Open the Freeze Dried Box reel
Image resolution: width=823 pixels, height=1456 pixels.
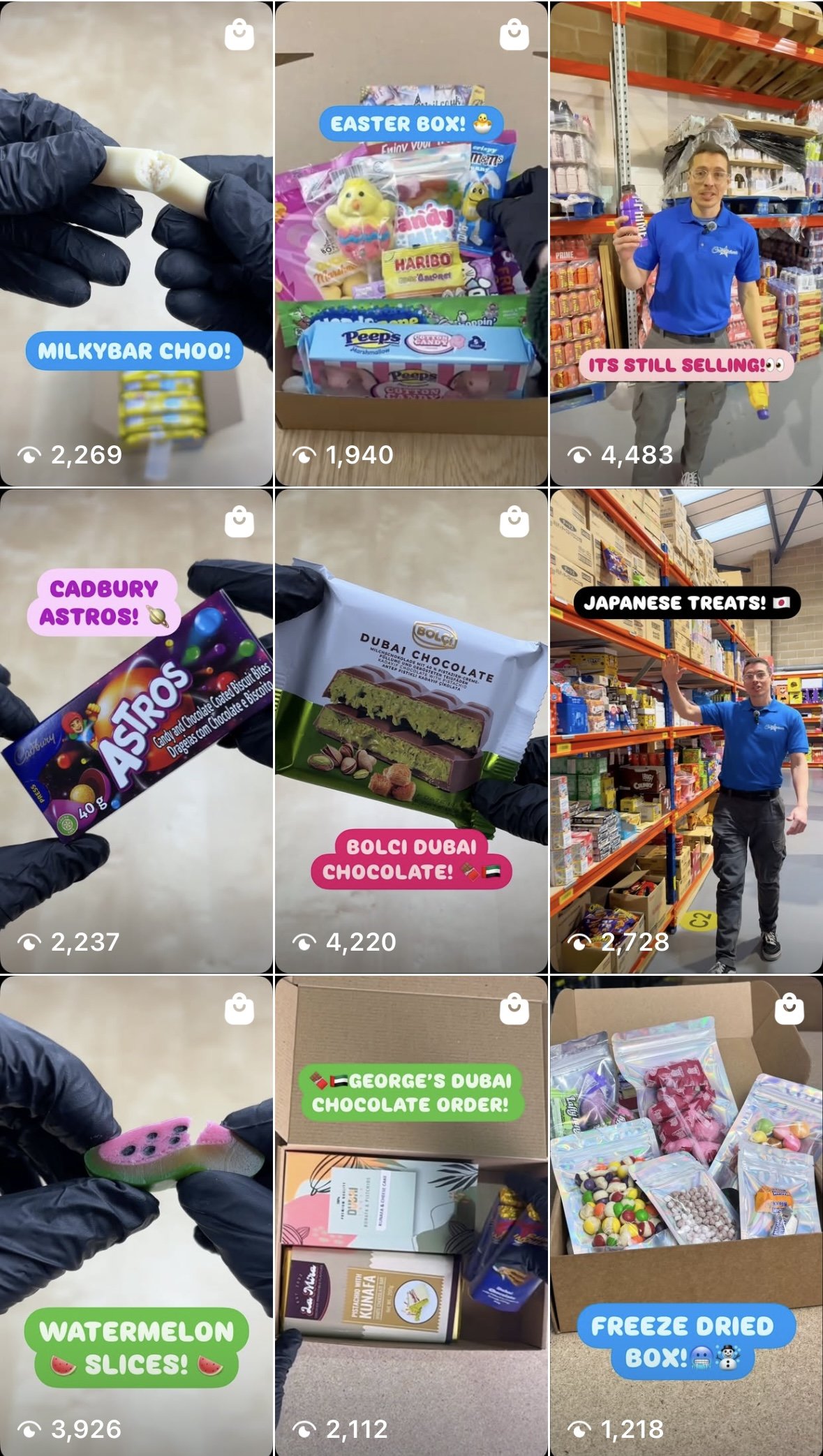(686, 1214)
